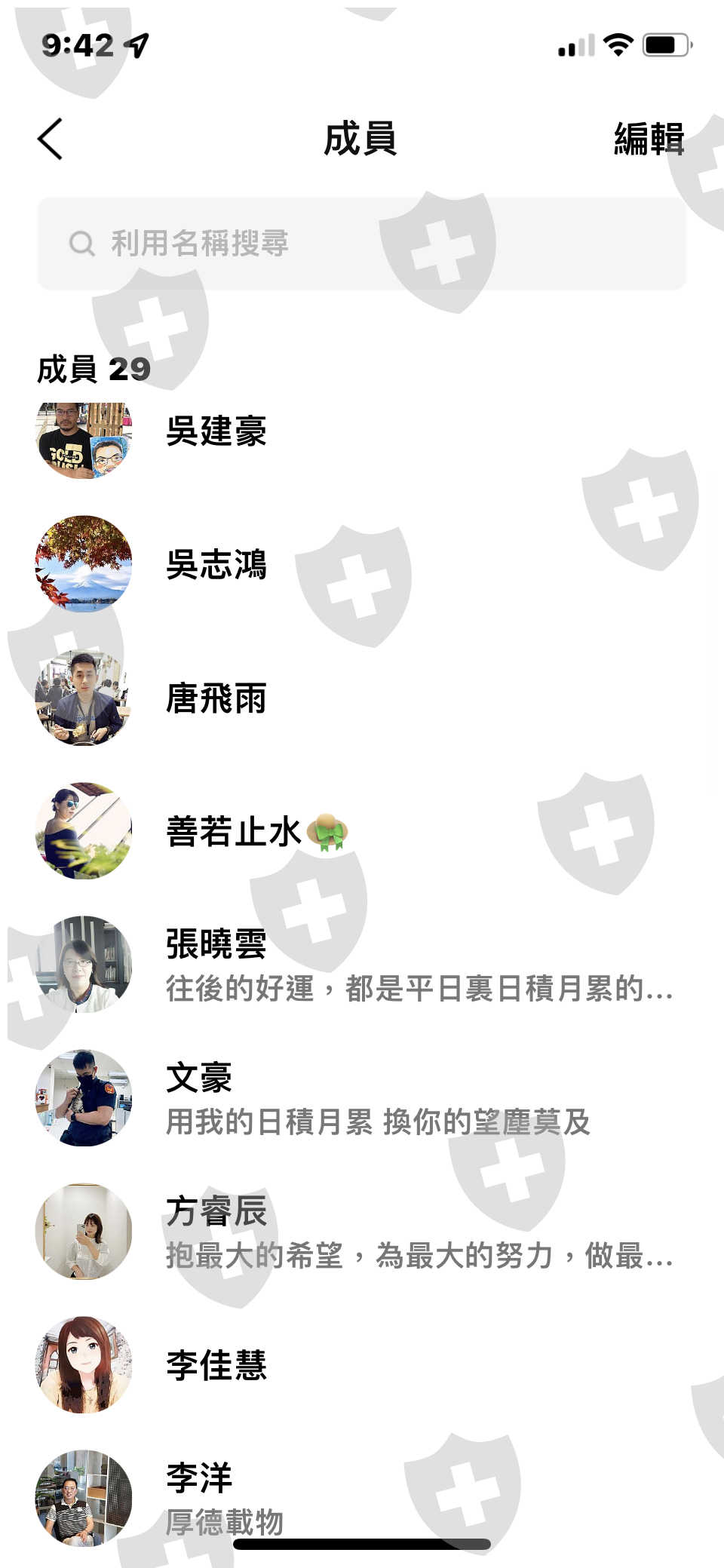Focus the 利用名稱搜尋 search field
Screen dimensions: 724x1568
tap(362, 244)
